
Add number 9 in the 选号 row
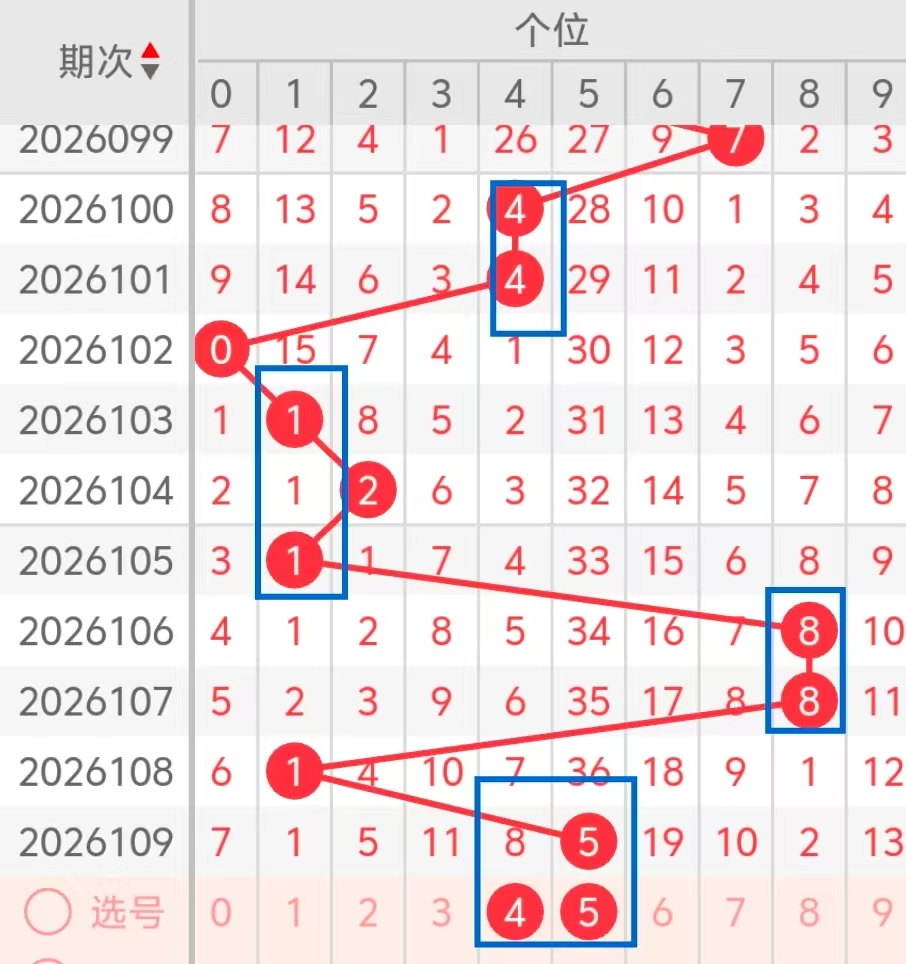point(881,912)
